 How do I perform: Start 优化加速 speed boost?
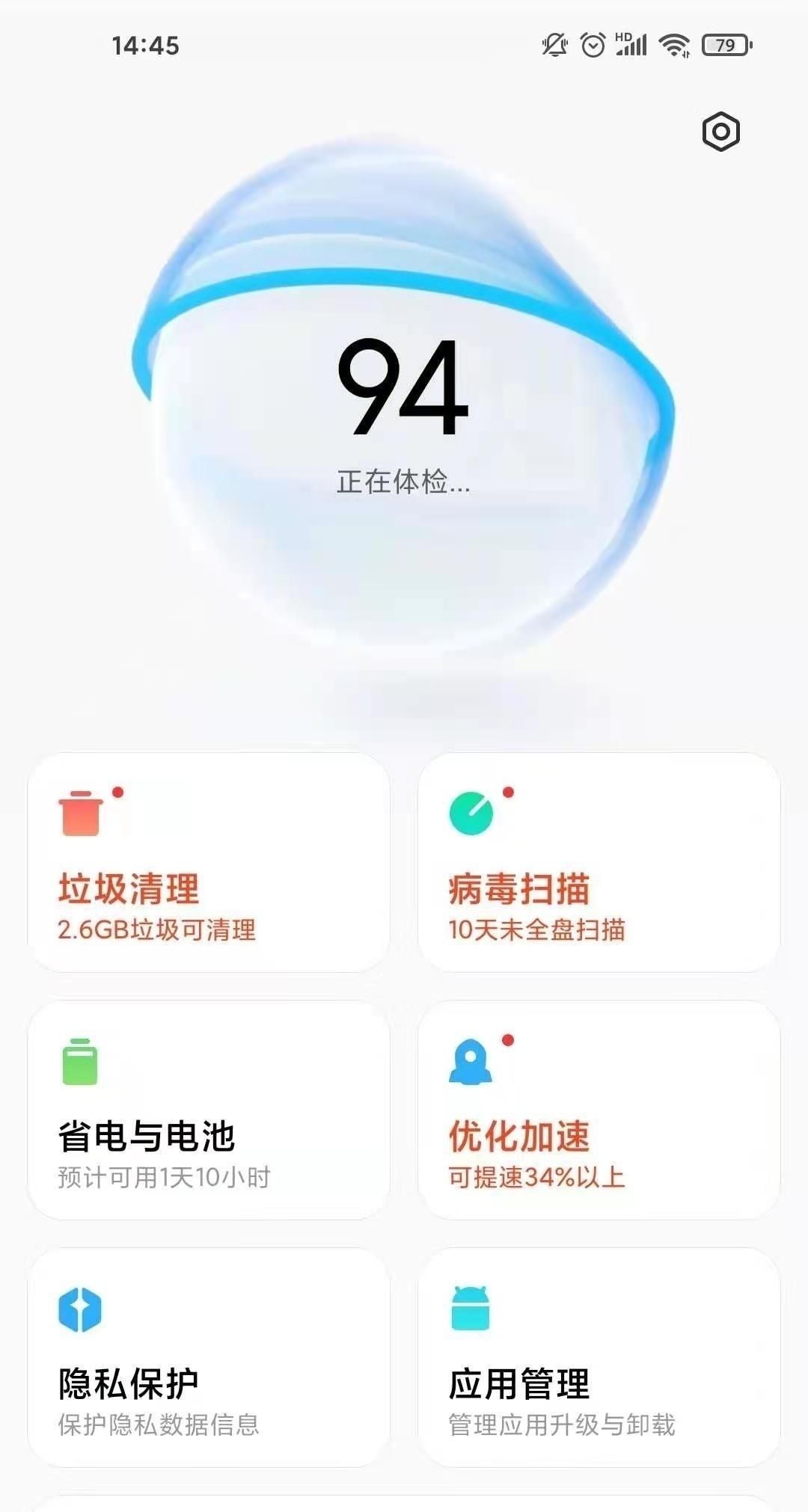click(x=599, y=1110)
